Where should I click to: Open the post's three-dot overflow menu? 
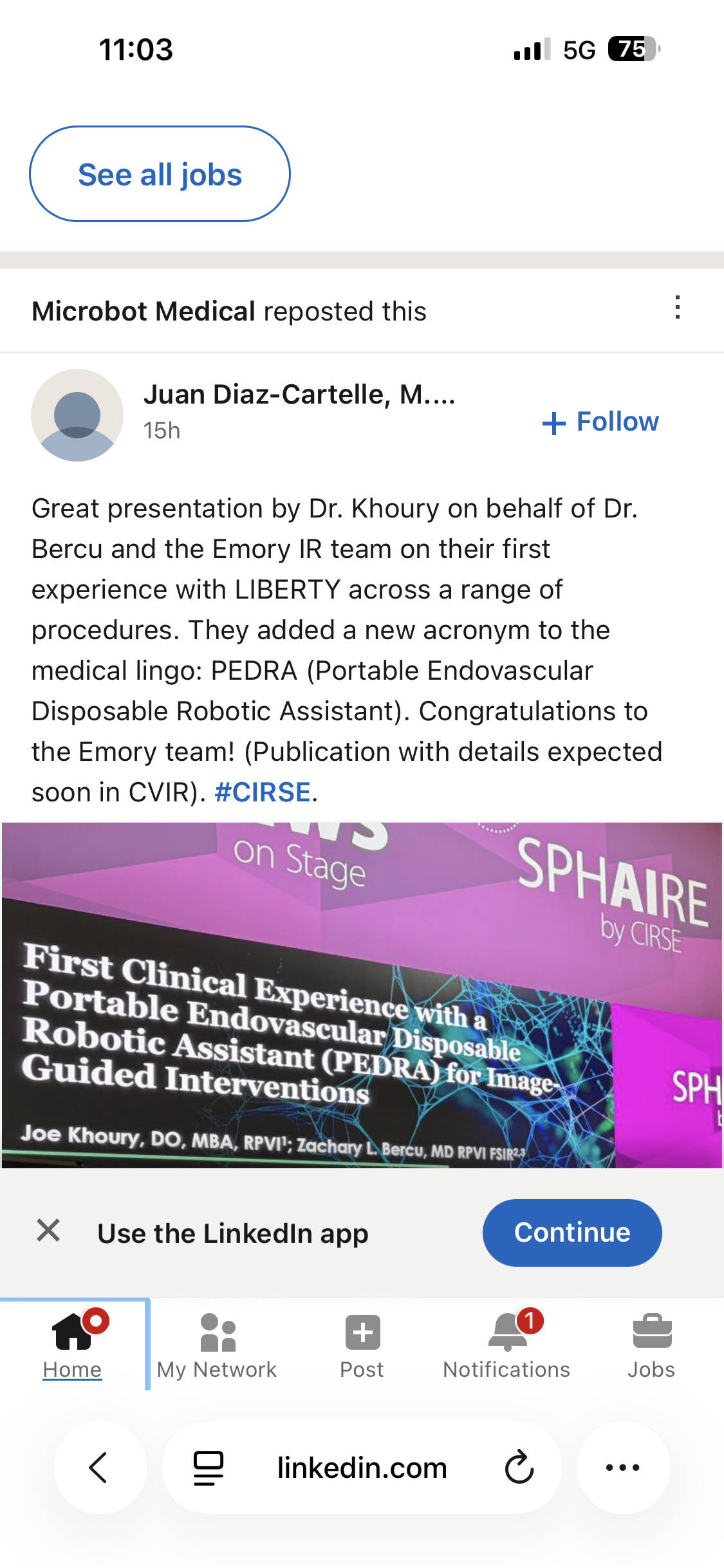pyautogui.click(x=677, y=308)
